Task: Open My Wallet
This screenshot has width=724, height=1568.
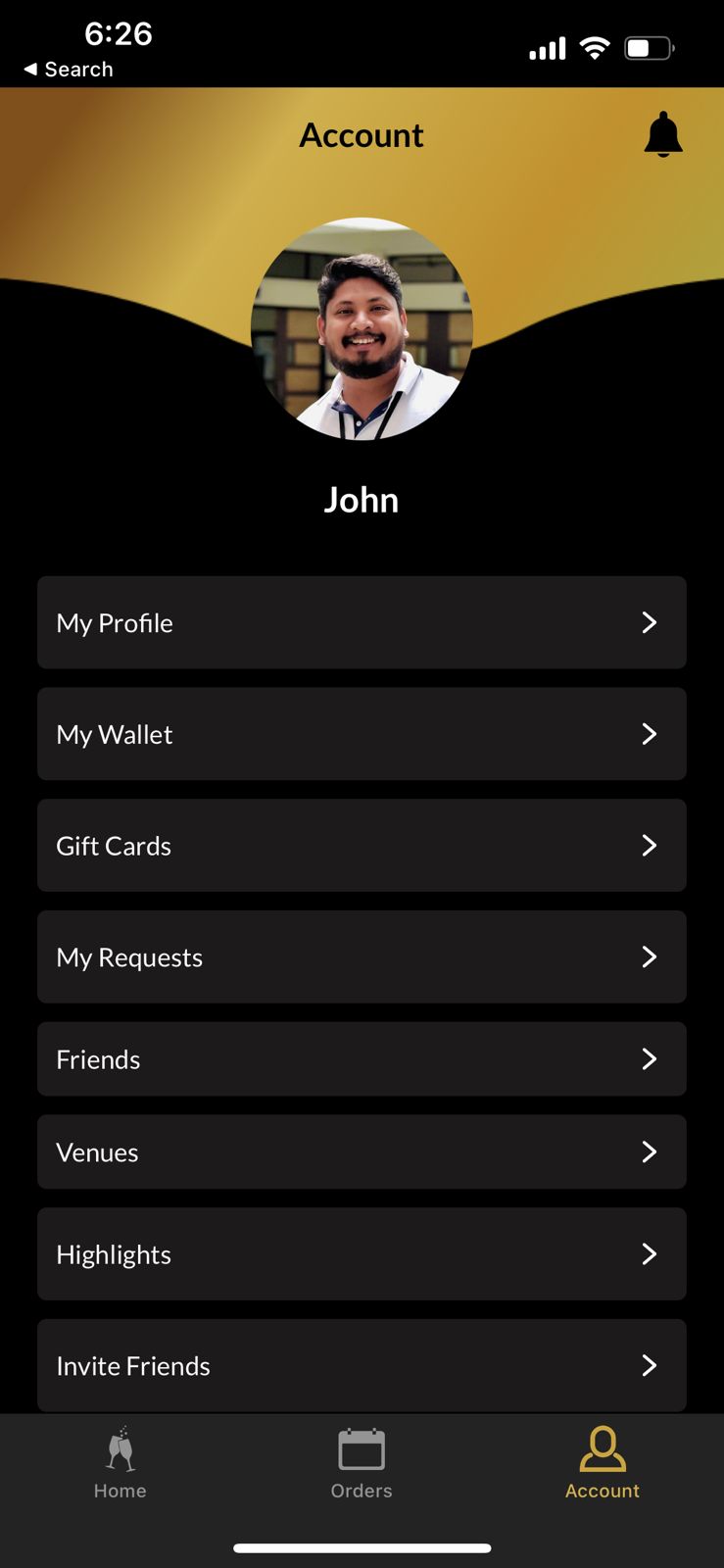Action: pos(362,734)
